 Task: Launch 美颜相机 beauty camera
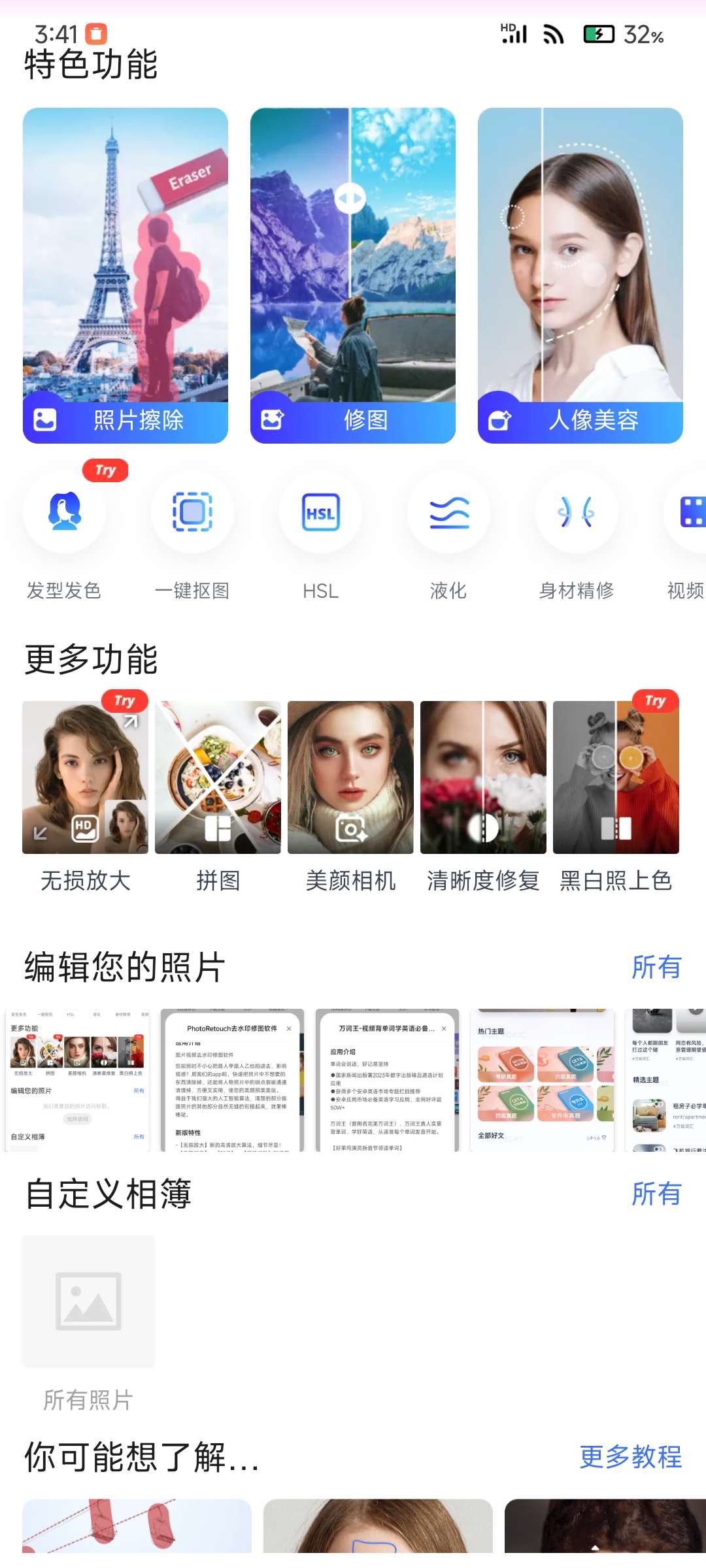pyautogui.click(x=350, y=777)
